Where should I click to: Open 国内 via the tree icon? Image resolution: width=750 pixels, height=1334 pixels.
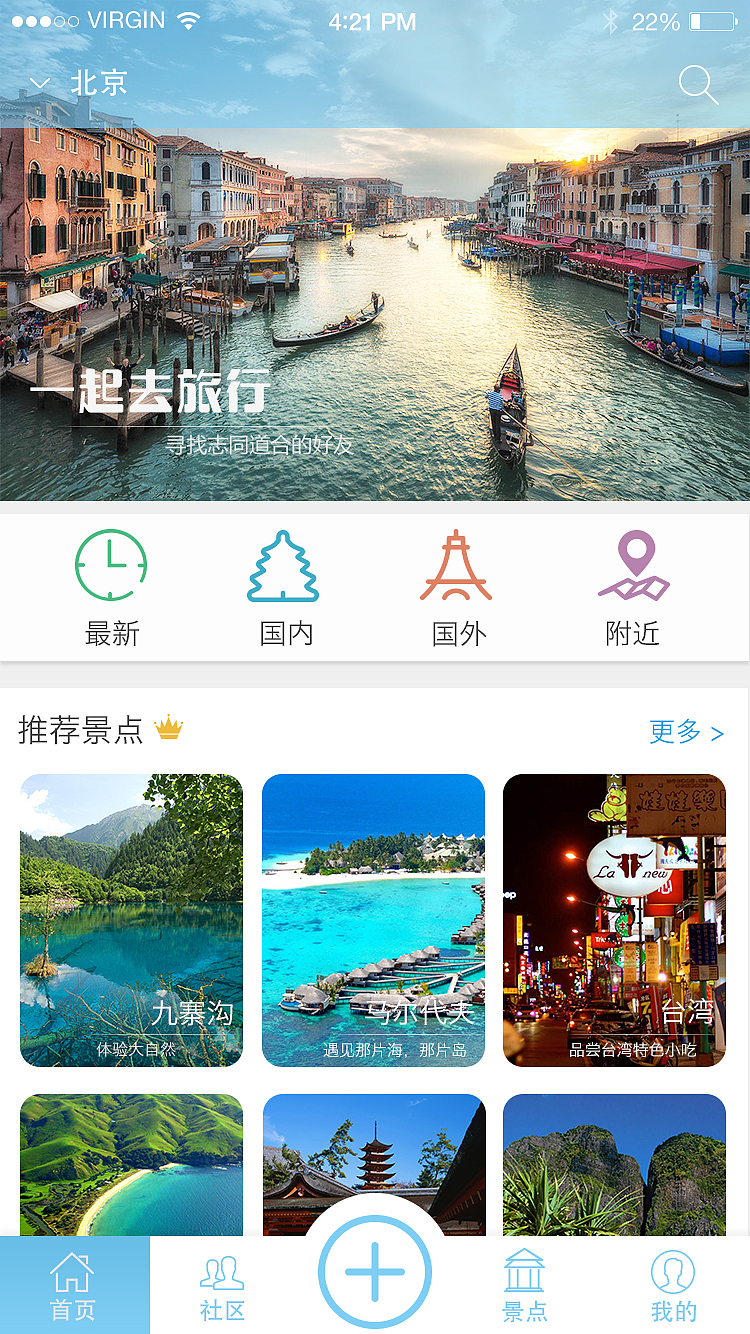285,565
